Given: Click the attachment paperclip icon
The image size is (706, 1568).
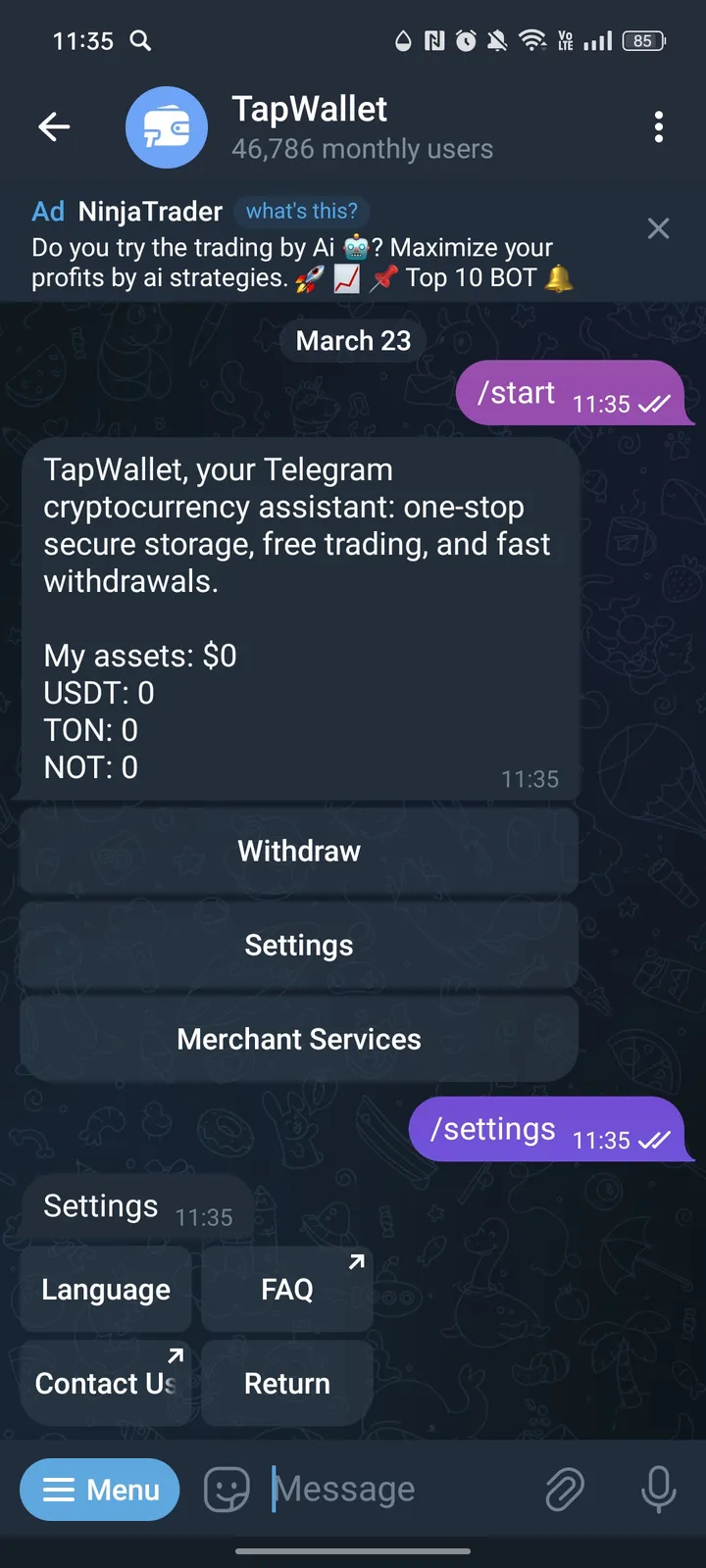Looking at the screenshot, I should click(564, 1489).
